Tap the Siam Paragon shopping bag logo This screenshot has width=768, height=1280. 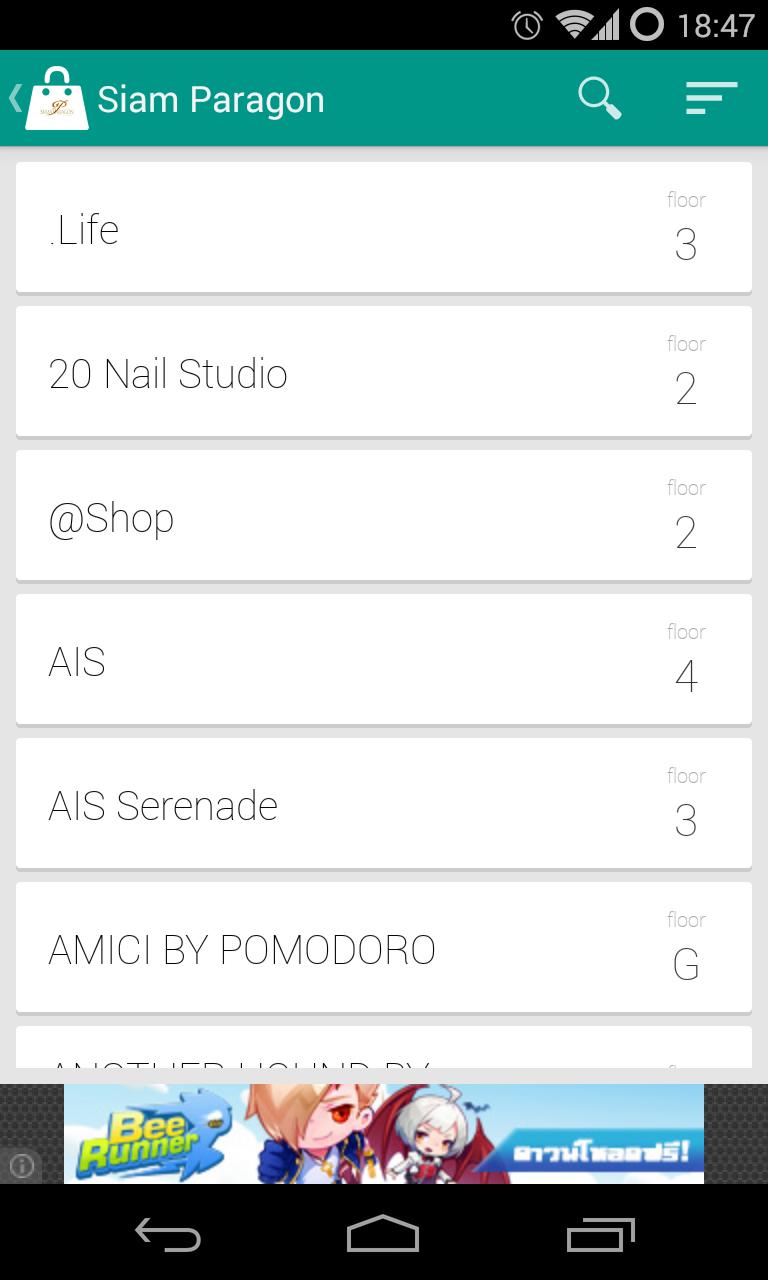click(x=56, y=97)
